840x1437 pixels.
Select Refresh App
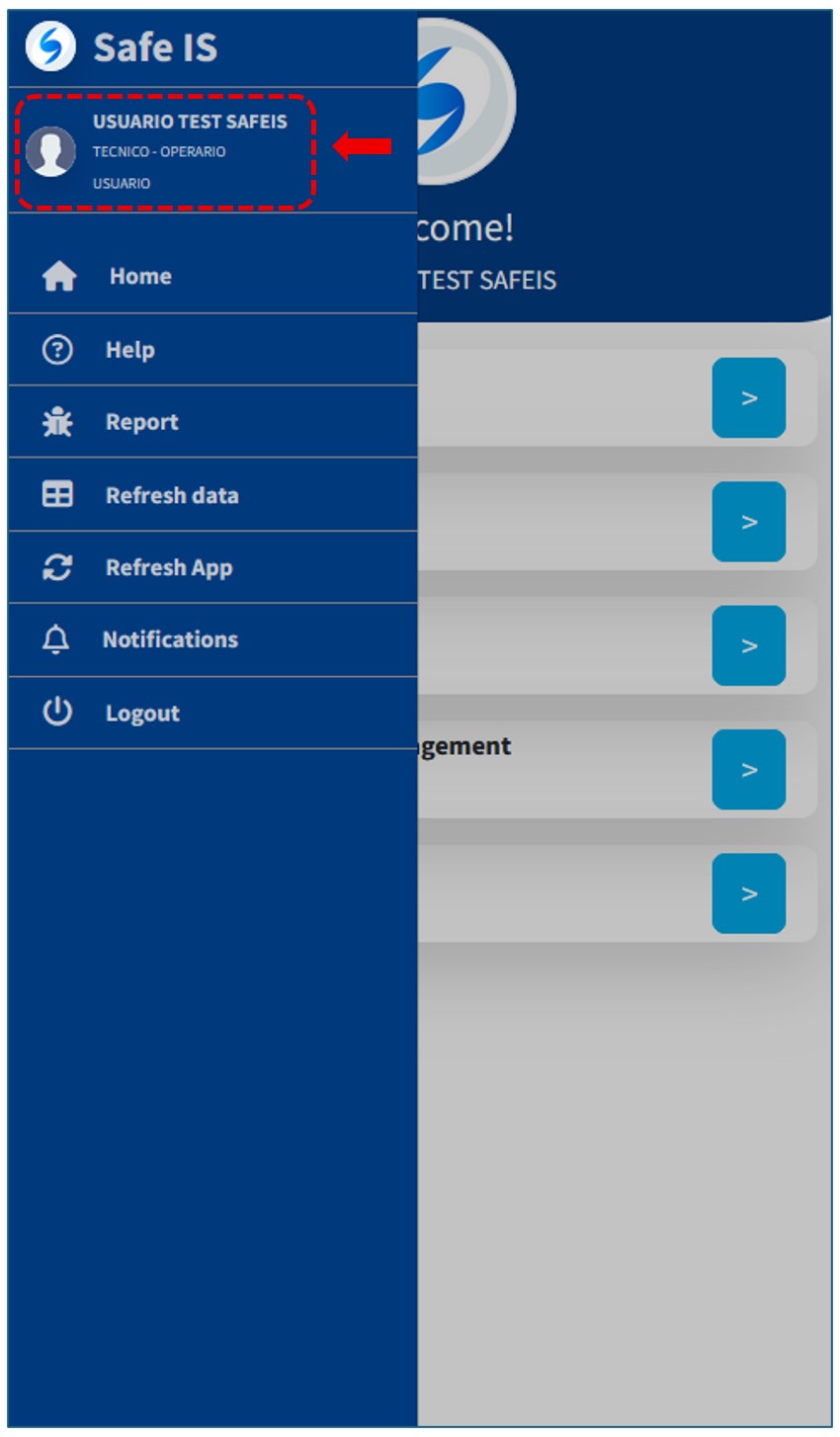(x=168, y=567)
